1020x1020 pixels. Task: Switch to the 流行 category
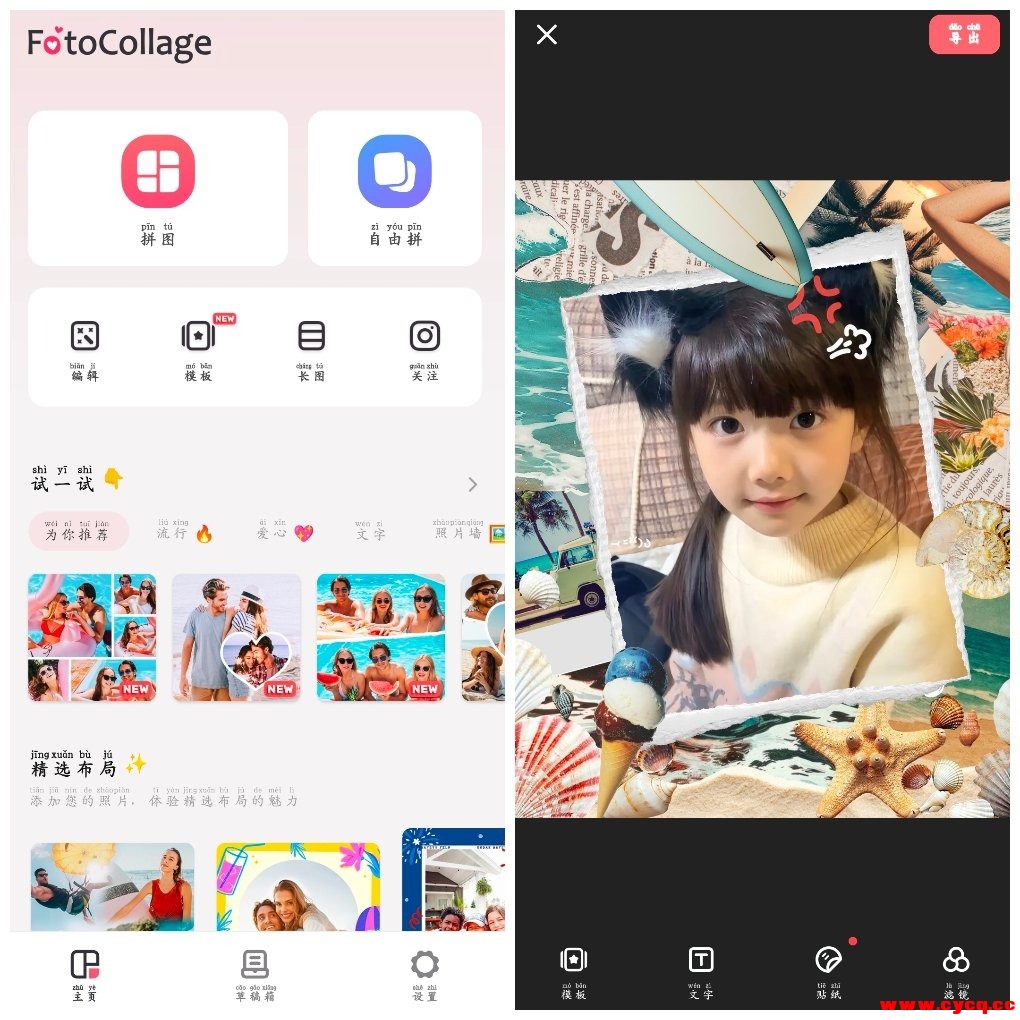184,532
